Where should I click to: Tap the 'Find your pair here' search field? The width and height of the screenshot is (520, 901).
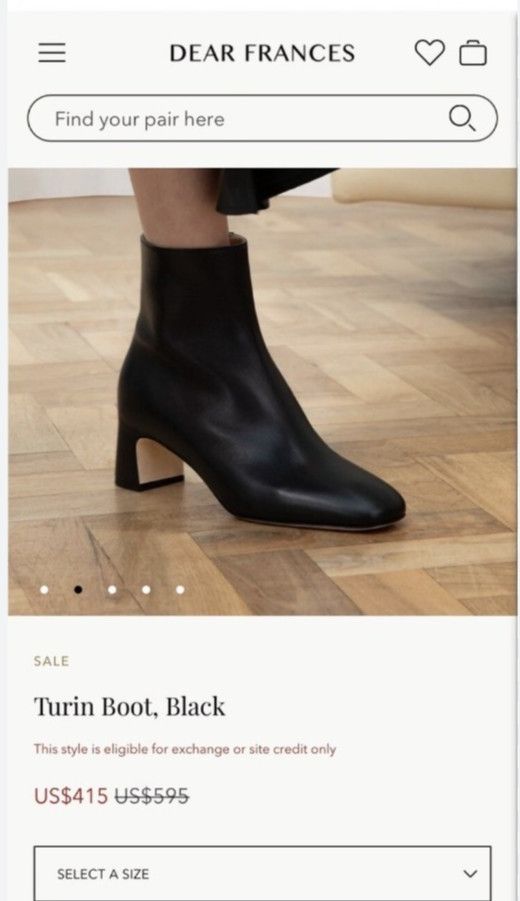coord(262,118)
